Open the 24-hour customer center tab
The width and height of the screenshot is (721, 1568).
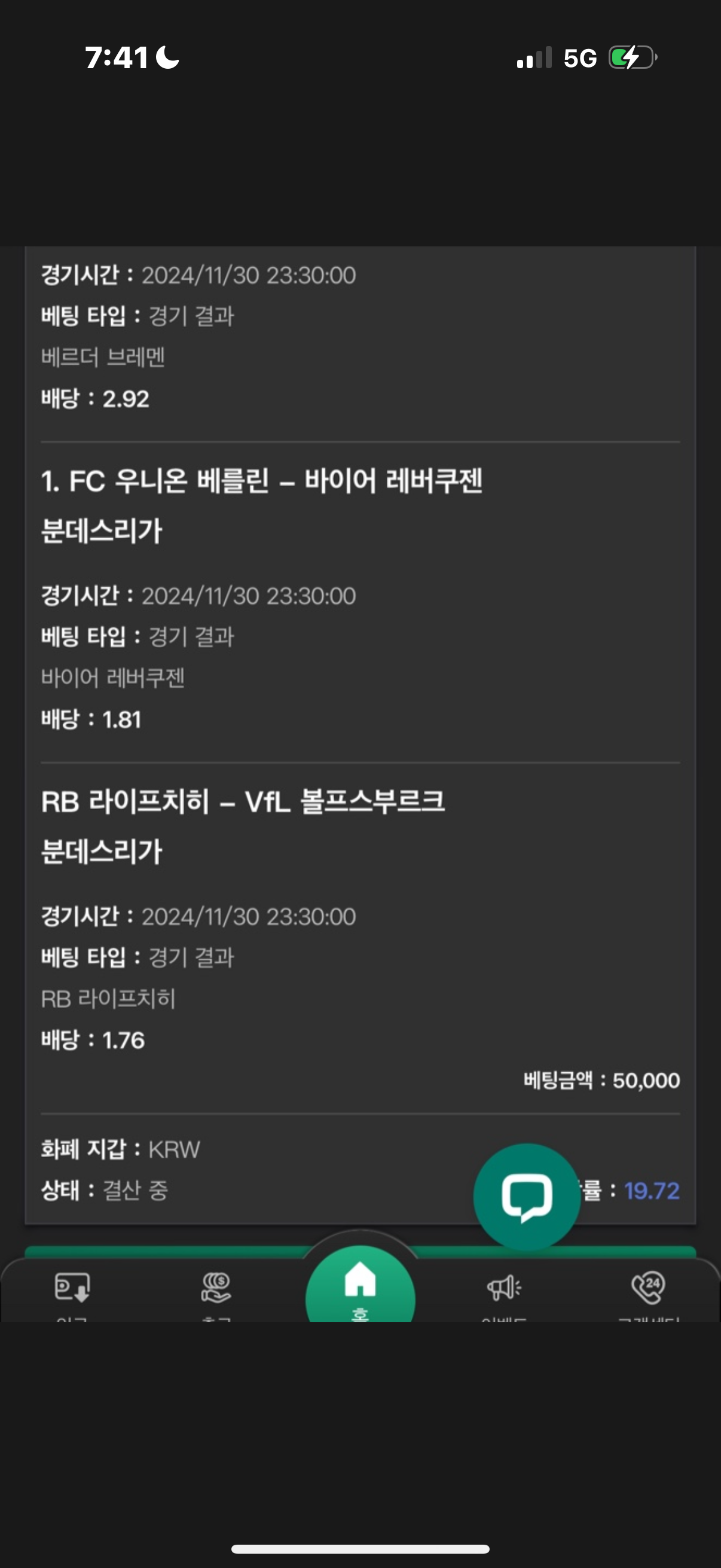coord(648,1288)
